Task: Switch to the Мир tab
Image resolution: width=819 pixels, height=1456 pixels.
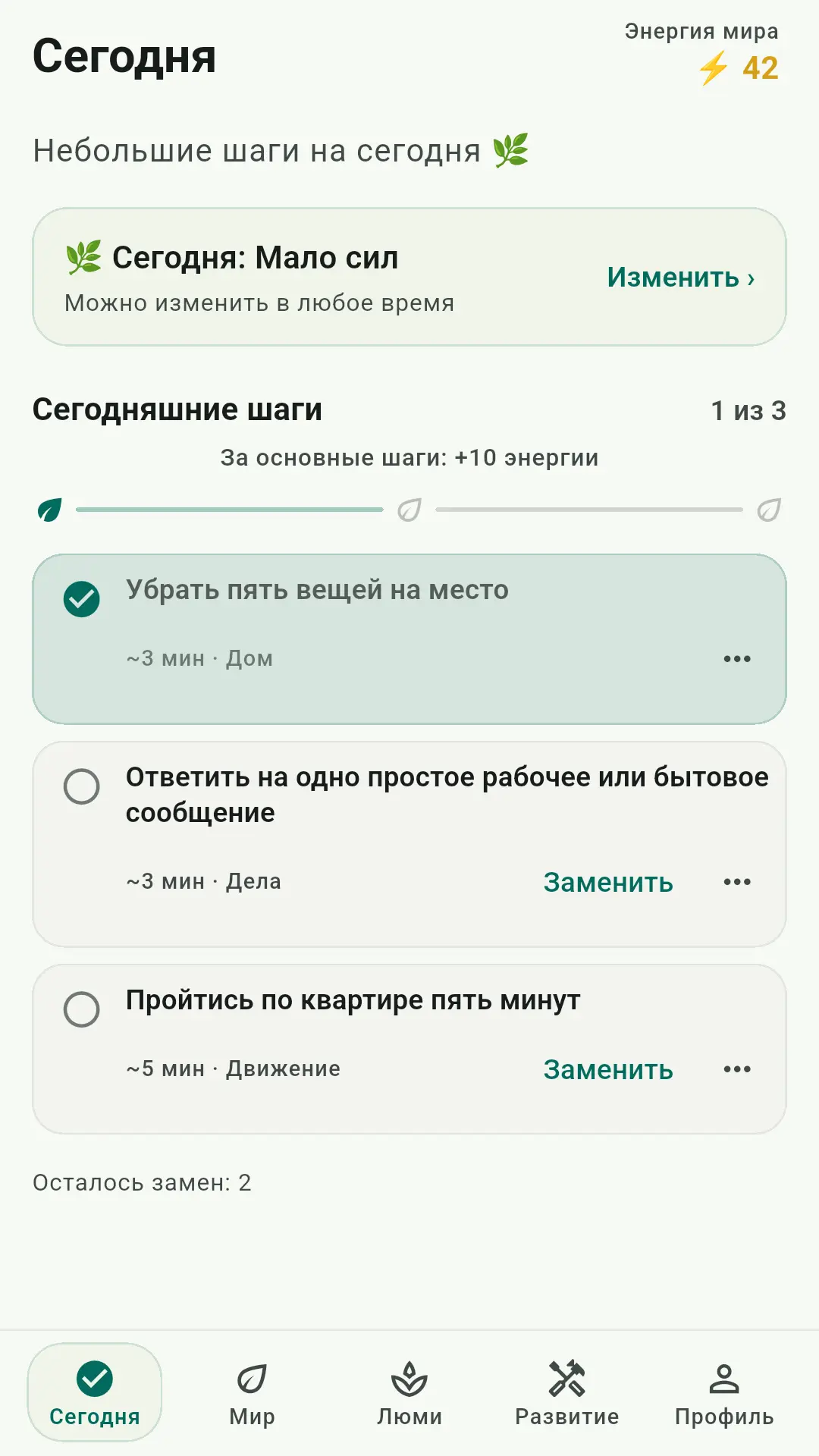Action: tap(252, 1393)
